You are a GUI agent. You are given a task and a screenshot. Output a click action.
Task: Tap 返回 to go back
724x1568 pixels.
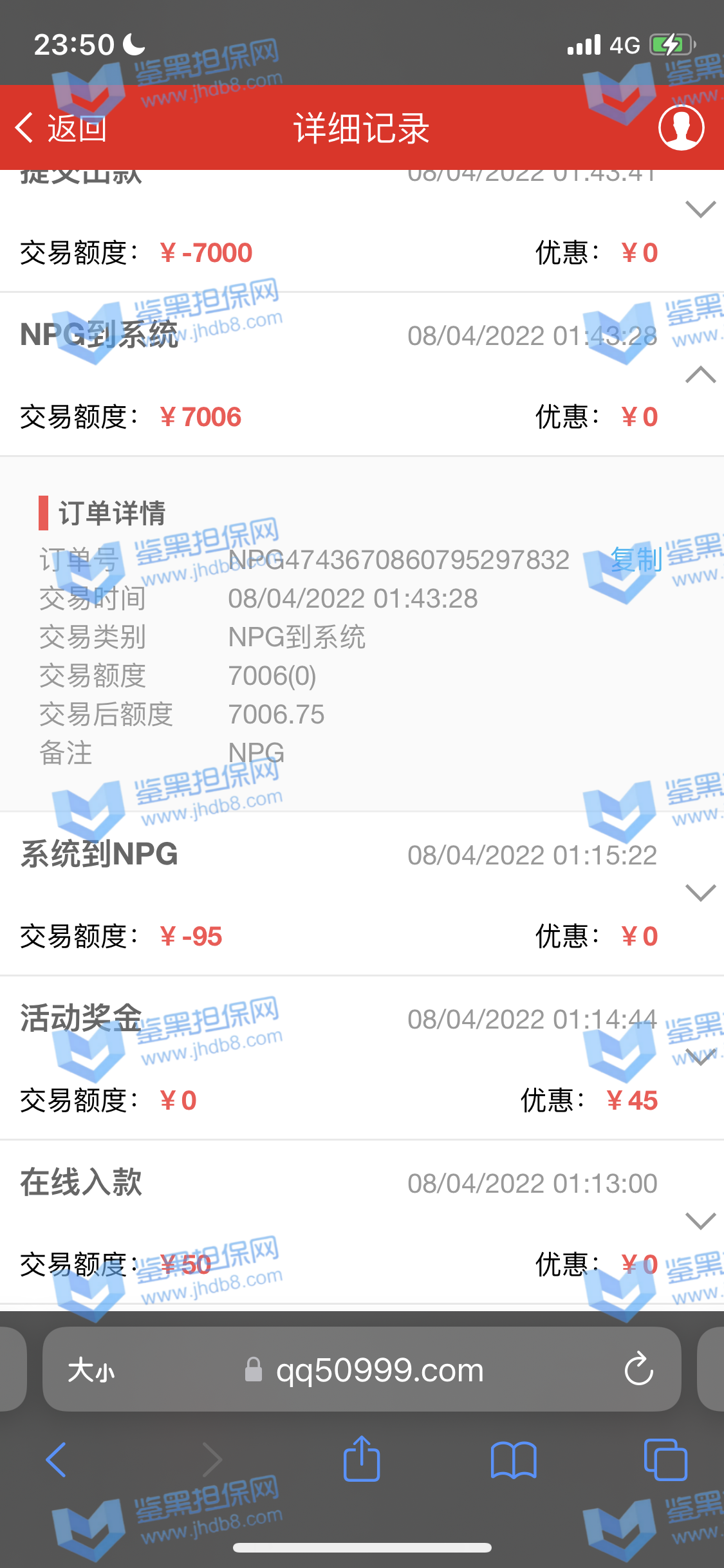point(61,127)
